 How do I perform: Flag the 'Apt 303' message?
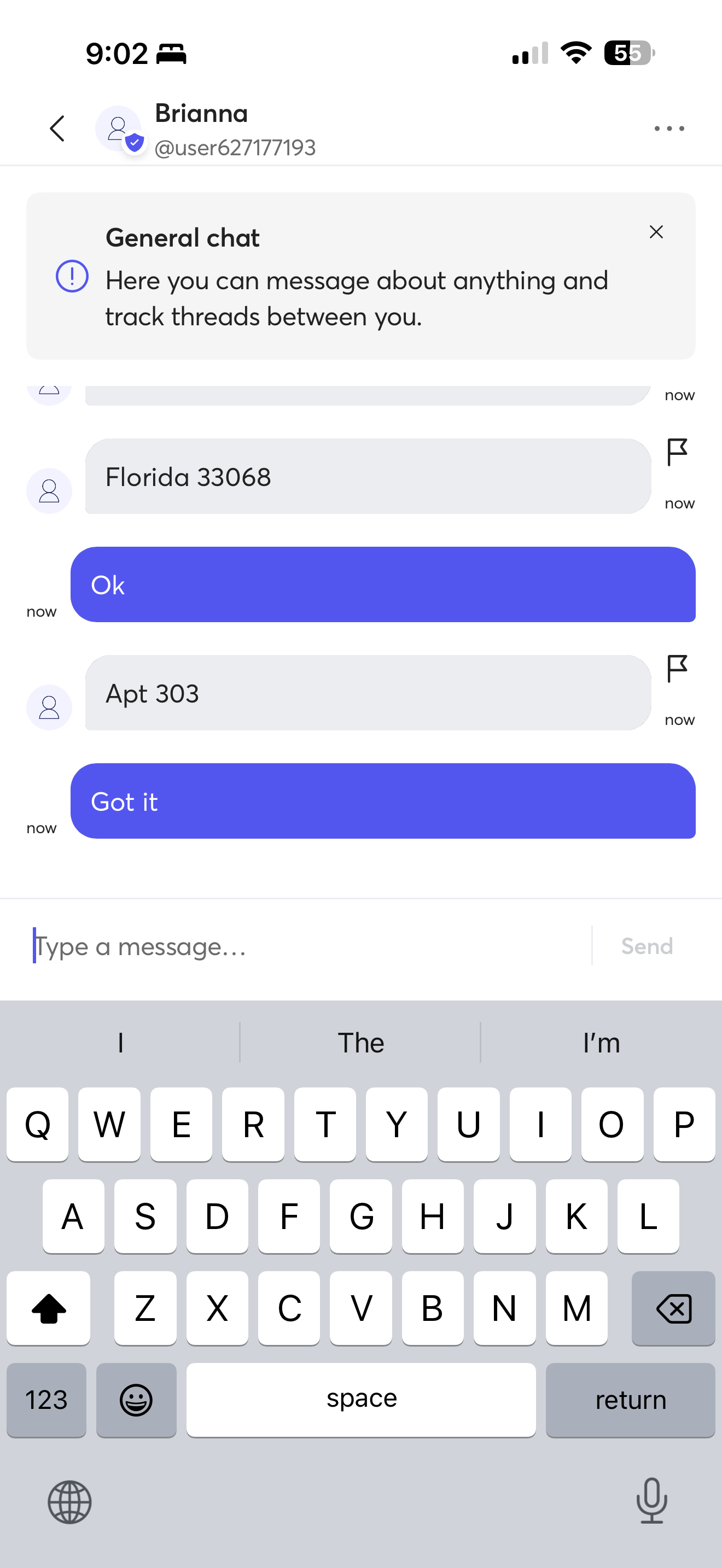677,669
